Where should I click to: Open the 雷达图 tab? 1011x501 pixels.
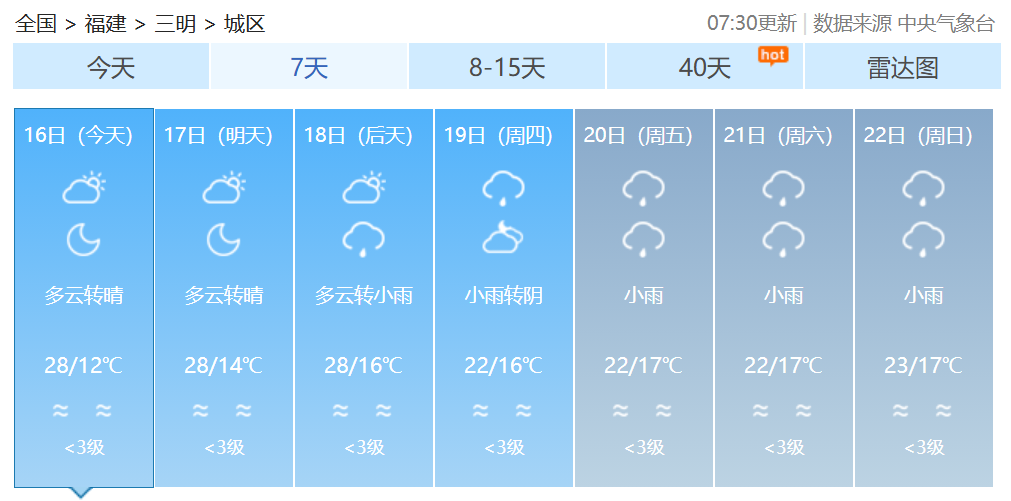pos(902,67)
